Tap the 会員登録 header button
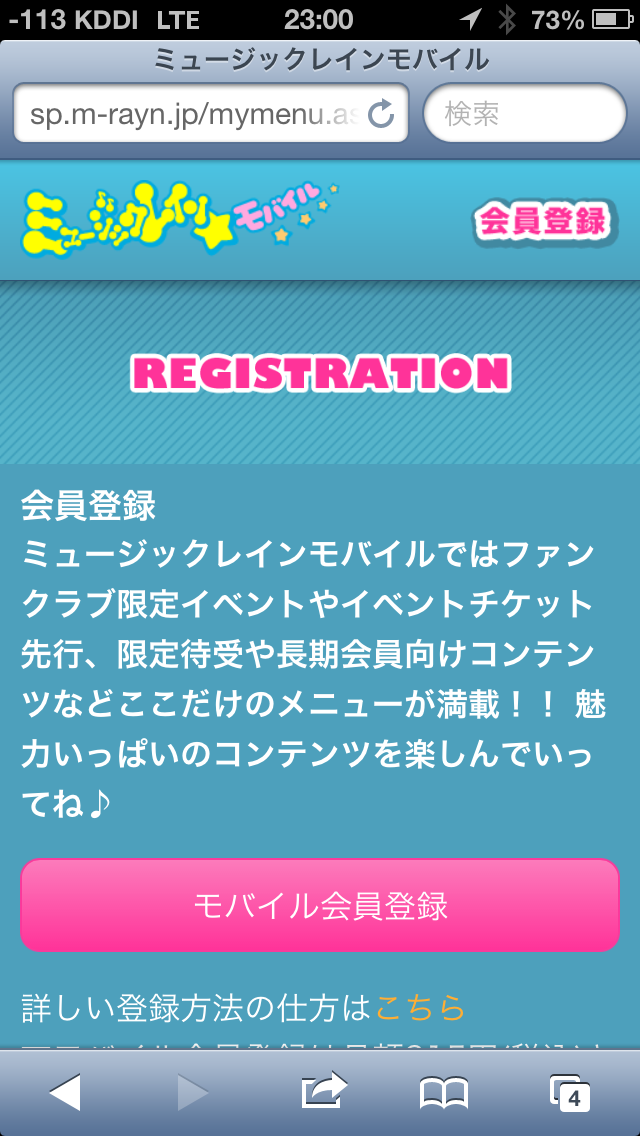Image resolution: width=640 pixels, height=1136 pixels. click(x=542, y=221)
